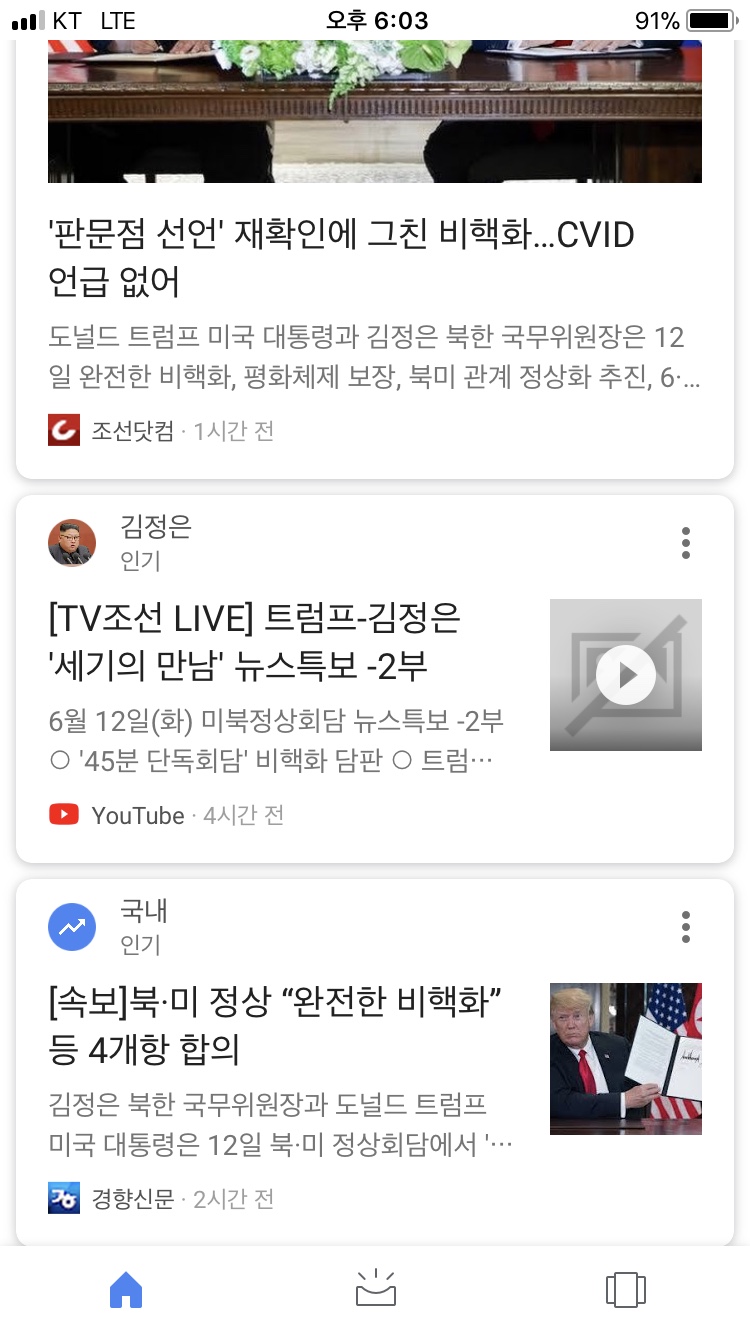Viewport: 750px width, 1334px height.
Task: Open overflow menu on 국내 card
Action: click(x=685, y=927)
